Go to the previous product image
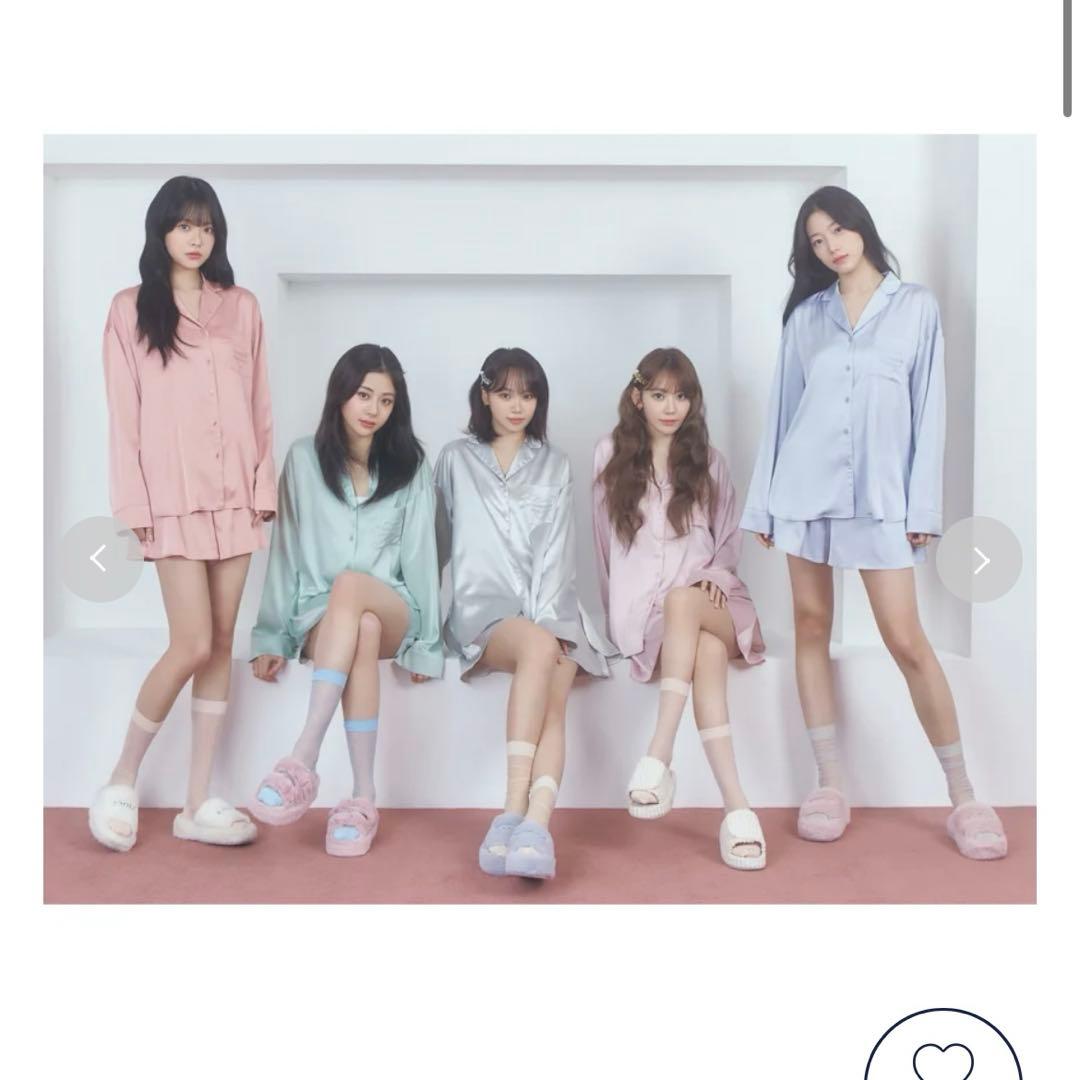 (100, 559)
